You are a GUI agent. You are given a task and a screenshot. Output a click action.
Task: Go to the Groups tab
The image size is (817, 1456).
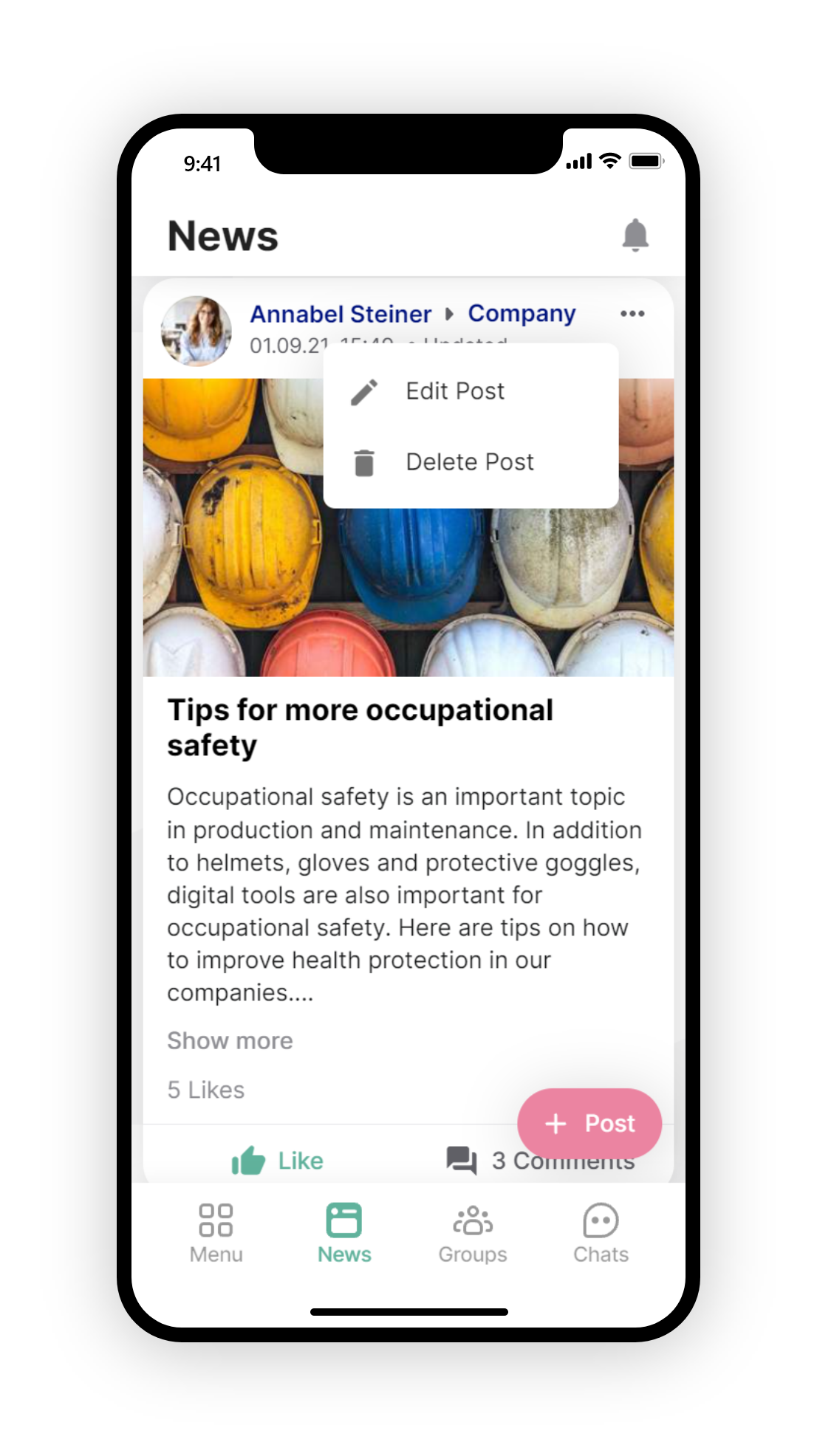473,1233
